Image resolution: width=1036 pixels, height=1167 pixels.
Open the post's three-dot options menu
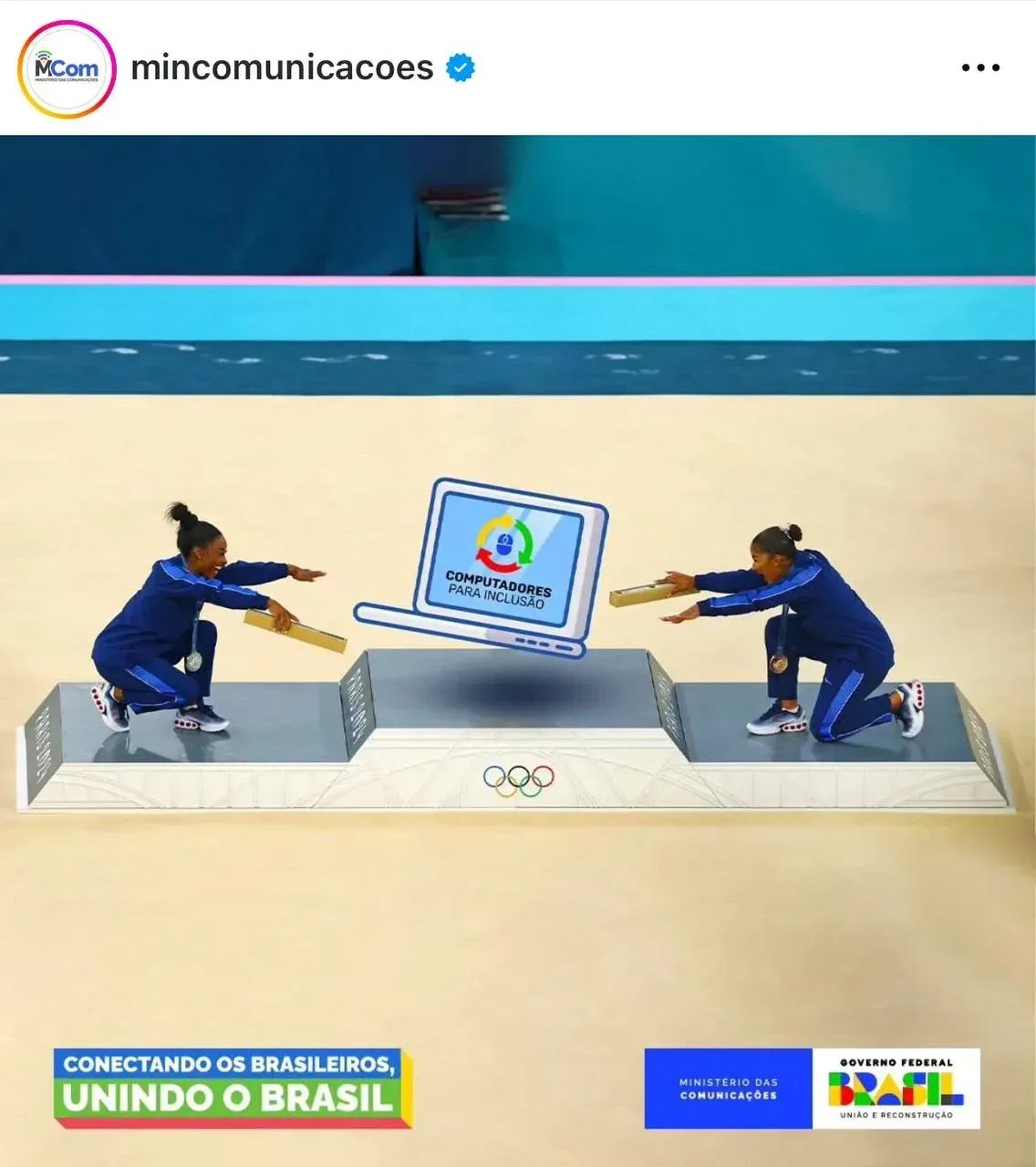980,67
